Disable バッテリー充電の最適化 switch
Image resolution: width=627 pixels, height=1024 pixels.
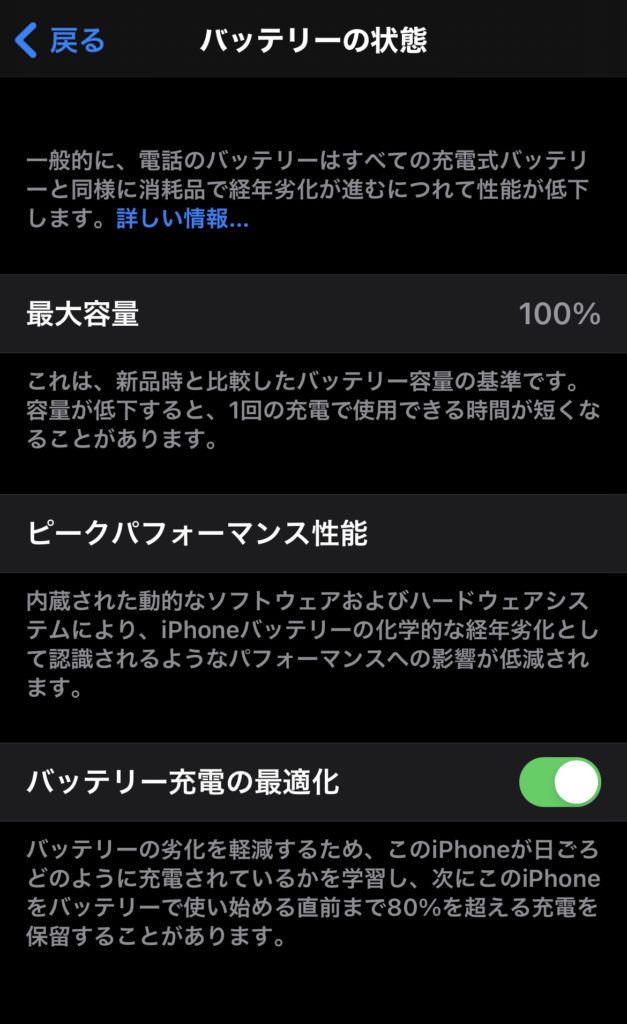click(559, 782)
